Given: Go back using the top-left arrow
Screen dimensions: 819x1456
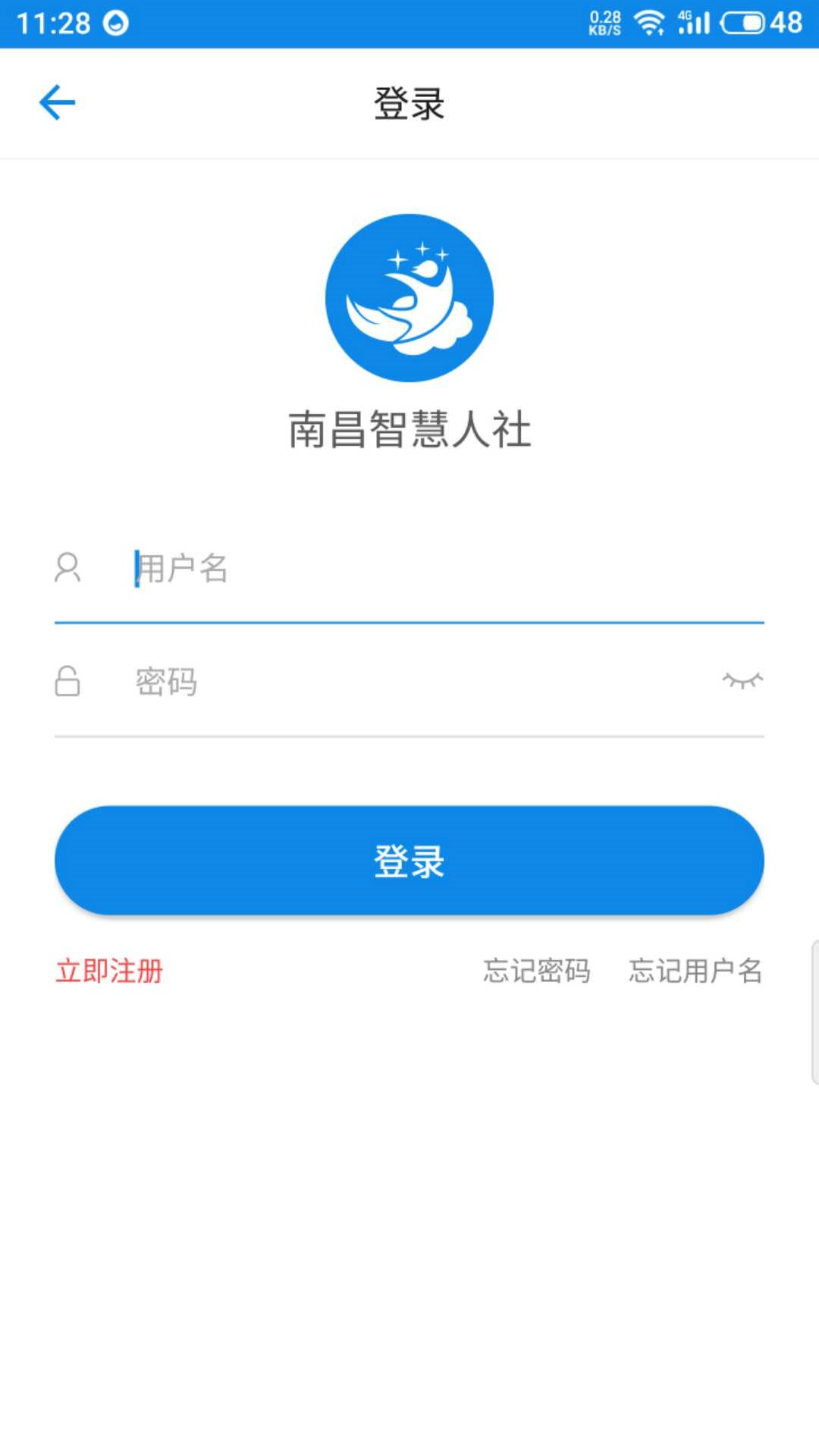Looking at the screenshot, I should (x=58, y=103).
